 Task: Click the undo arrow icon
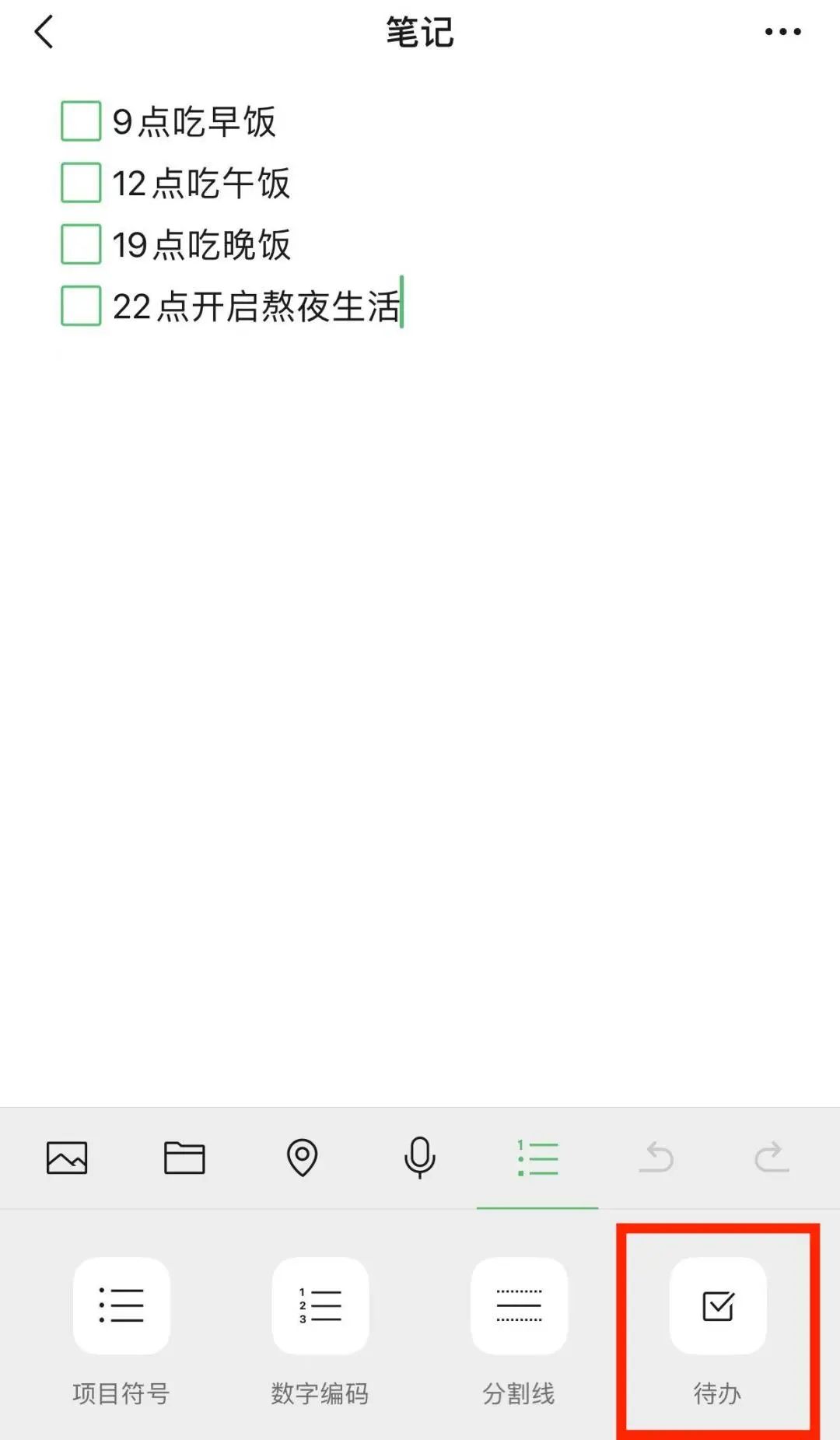tap(655, 1158)
